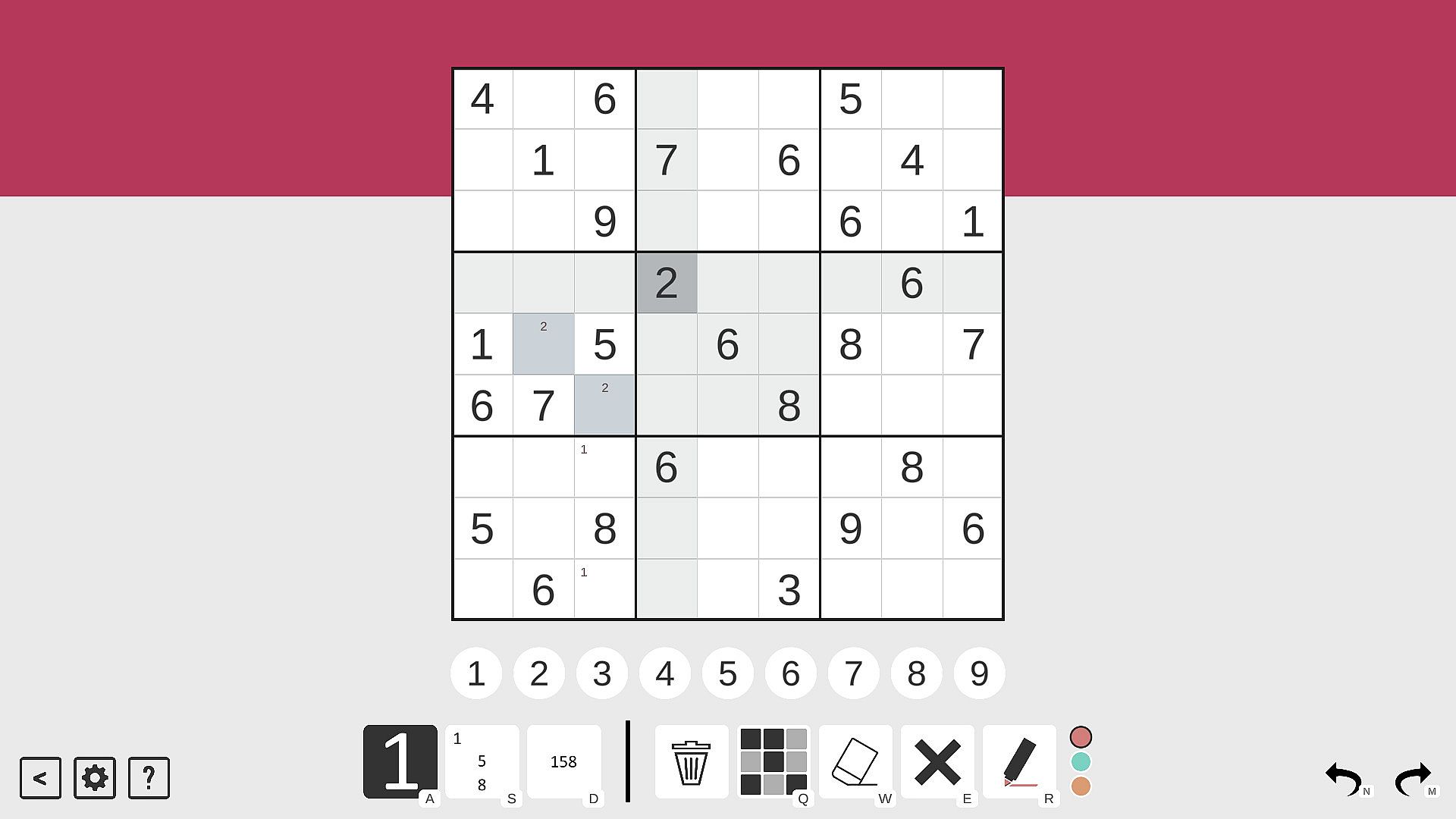Open the grid selection tool

pyautogui.click(x=773, y=761)
